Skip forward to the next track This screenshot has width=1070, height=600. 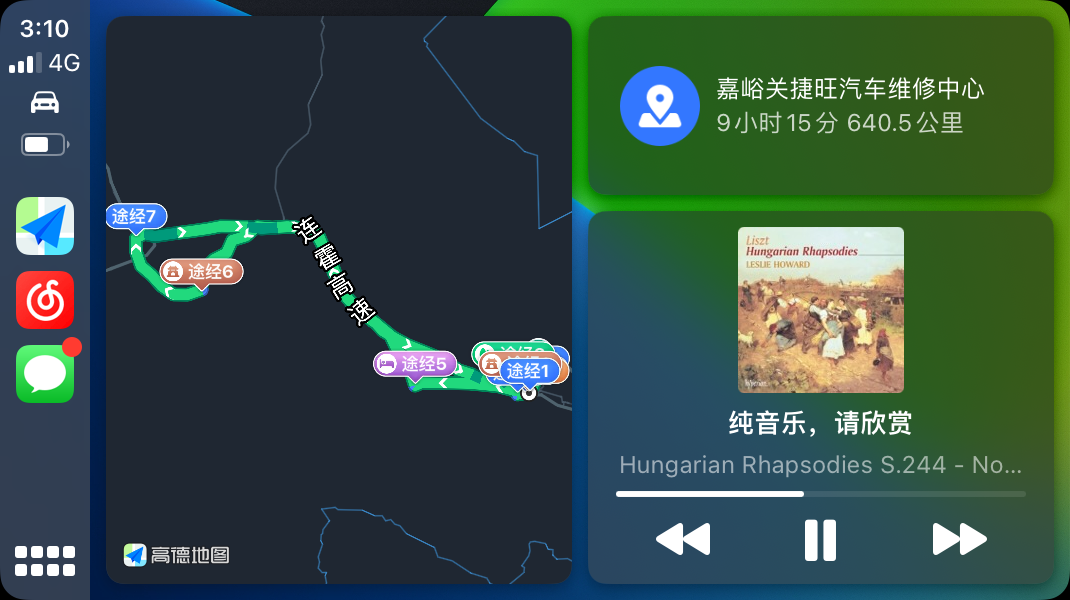tap(959, 540)
